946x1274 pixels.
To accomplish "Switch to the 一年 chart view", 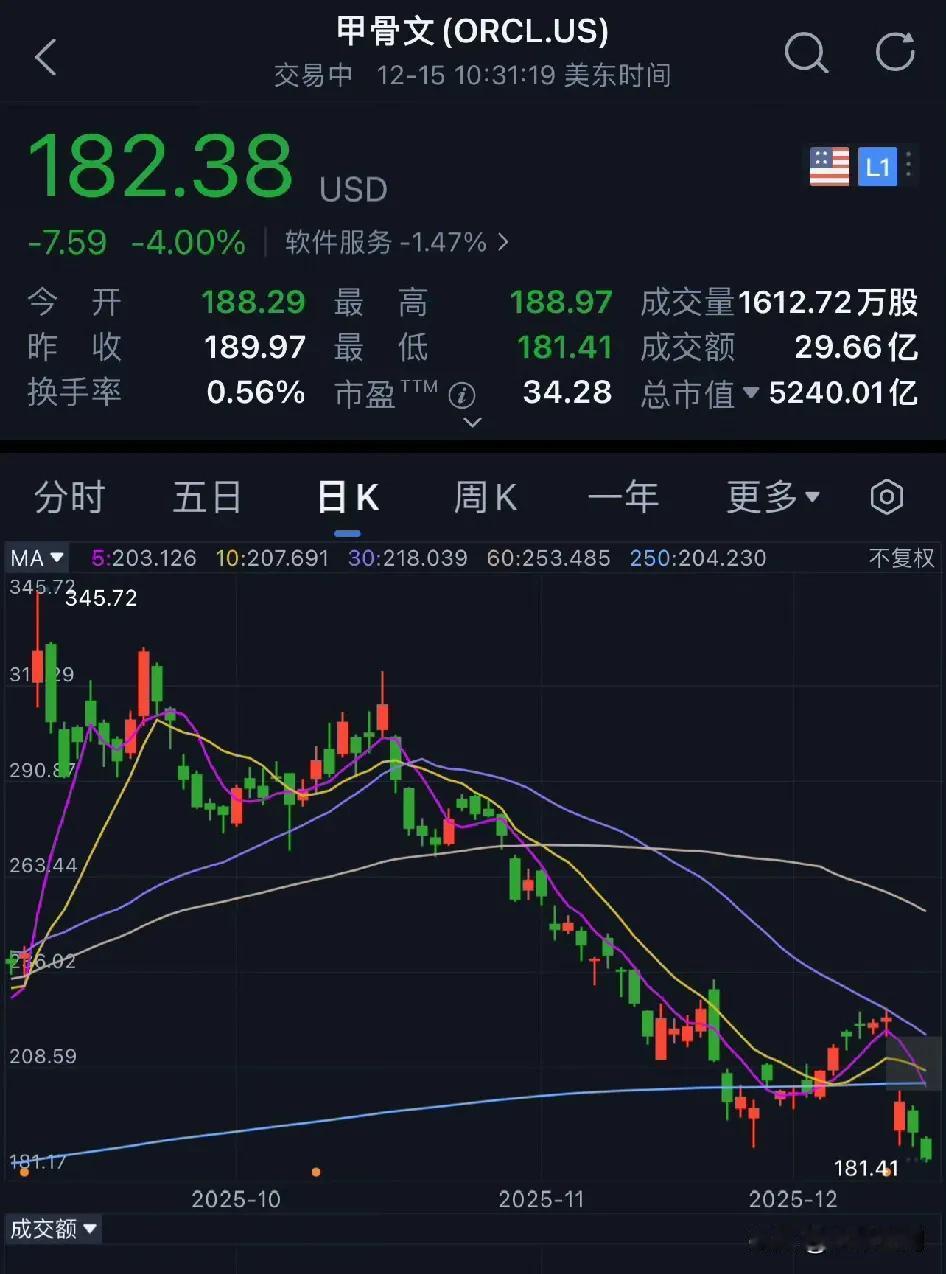I will [623, 496].
